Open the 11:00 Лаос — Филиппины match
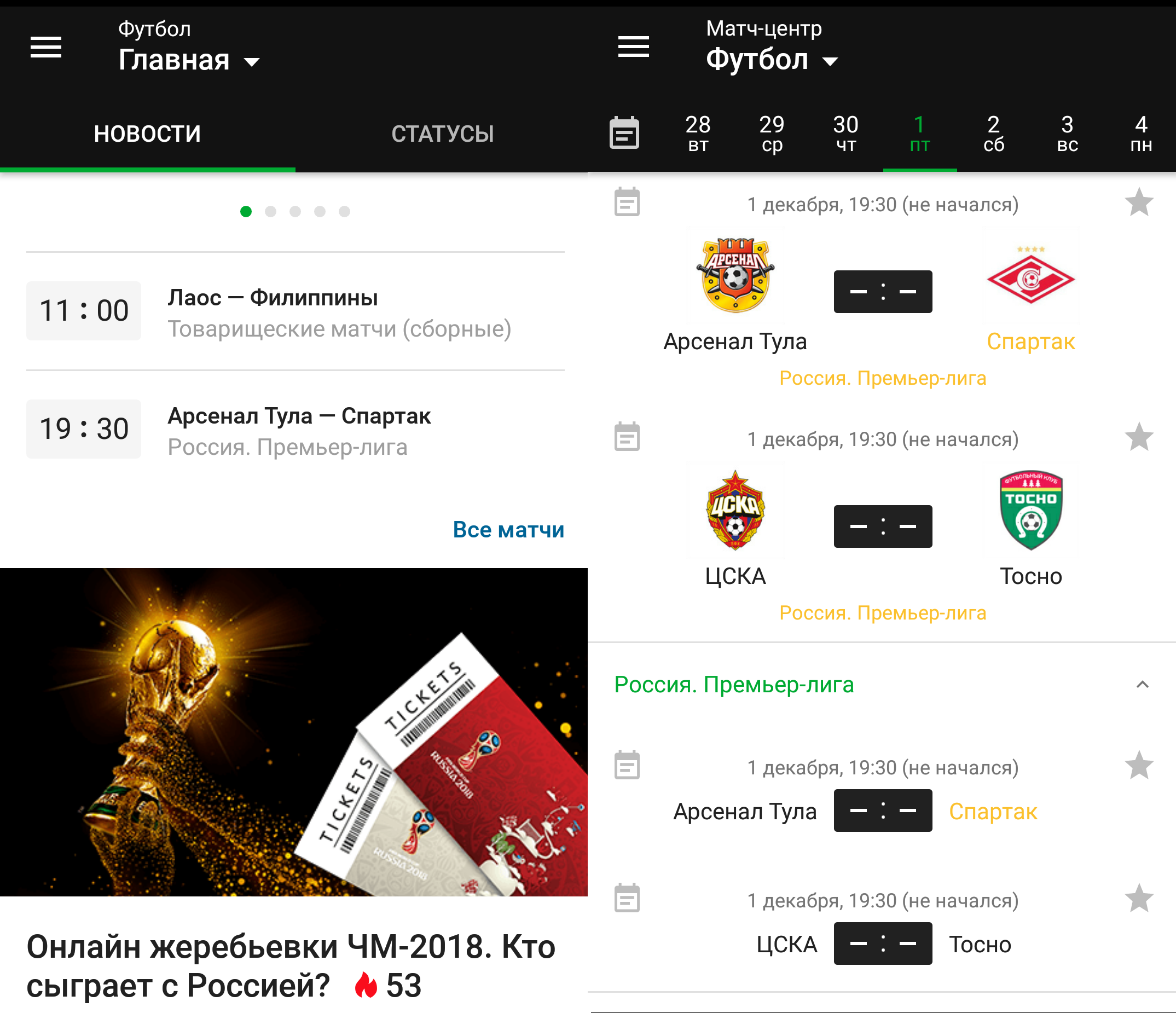The image size is (1176, 1013). coord(295,311)
